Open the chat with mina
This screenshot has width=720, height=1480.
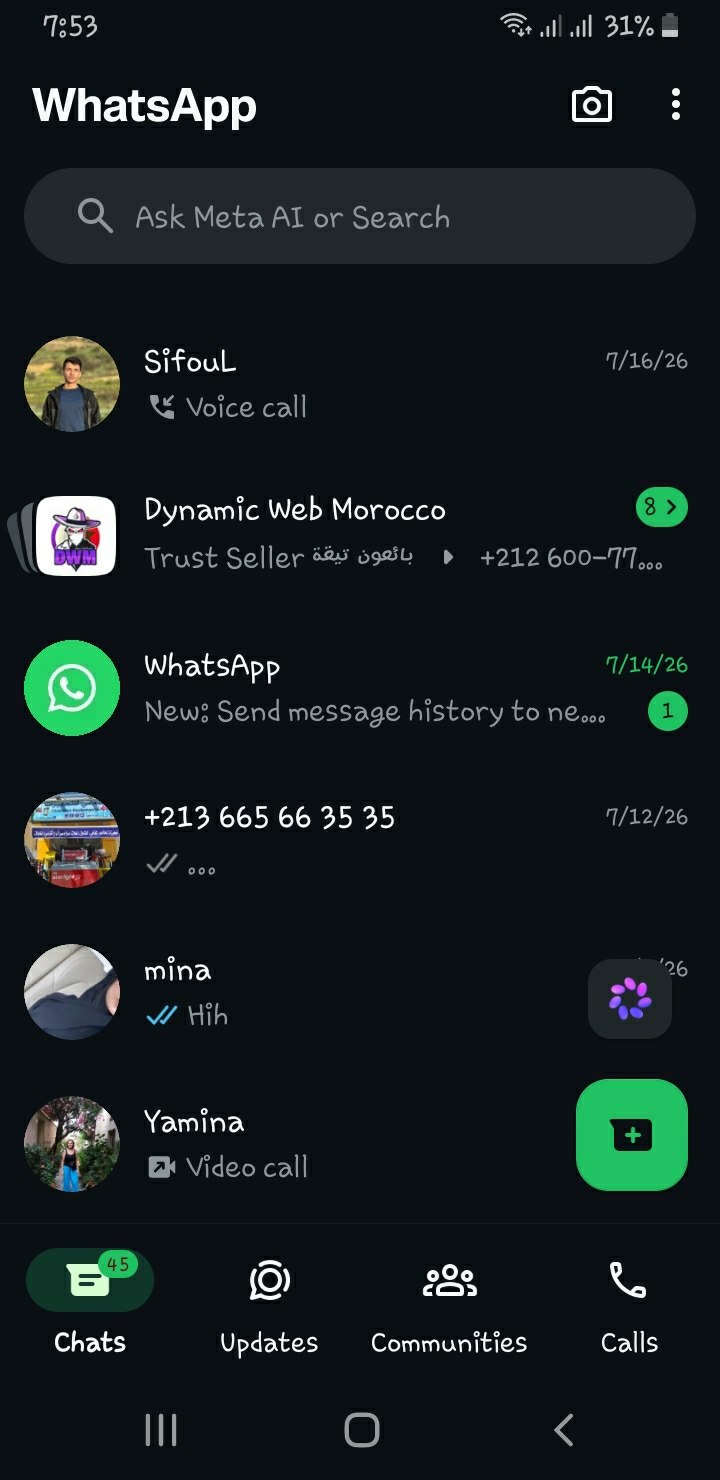(x=300, y=992)
